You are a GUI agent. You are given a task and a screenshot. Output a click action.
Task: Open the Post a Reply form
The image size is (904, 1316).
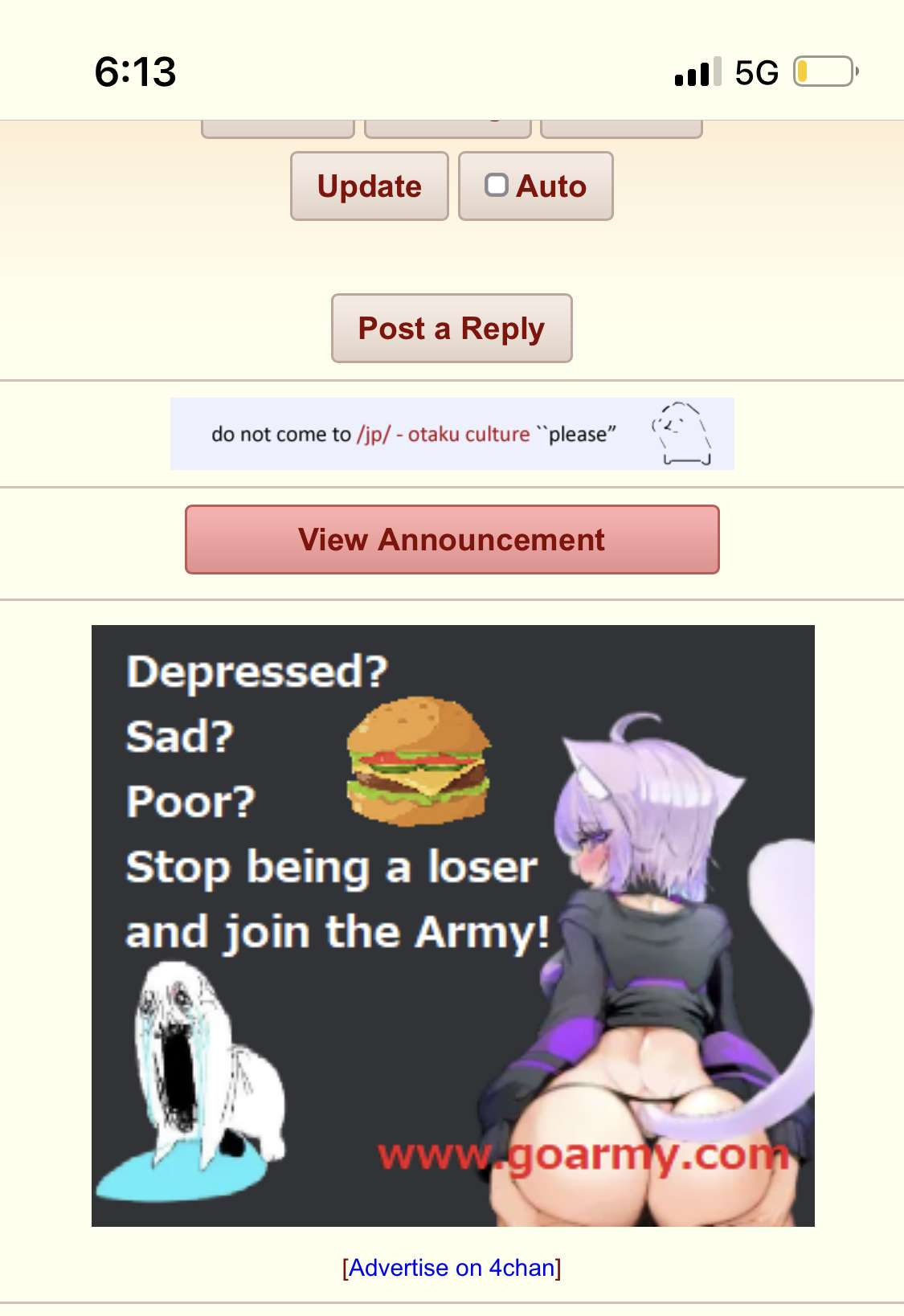pyautogui.click(x=452, y=329)
